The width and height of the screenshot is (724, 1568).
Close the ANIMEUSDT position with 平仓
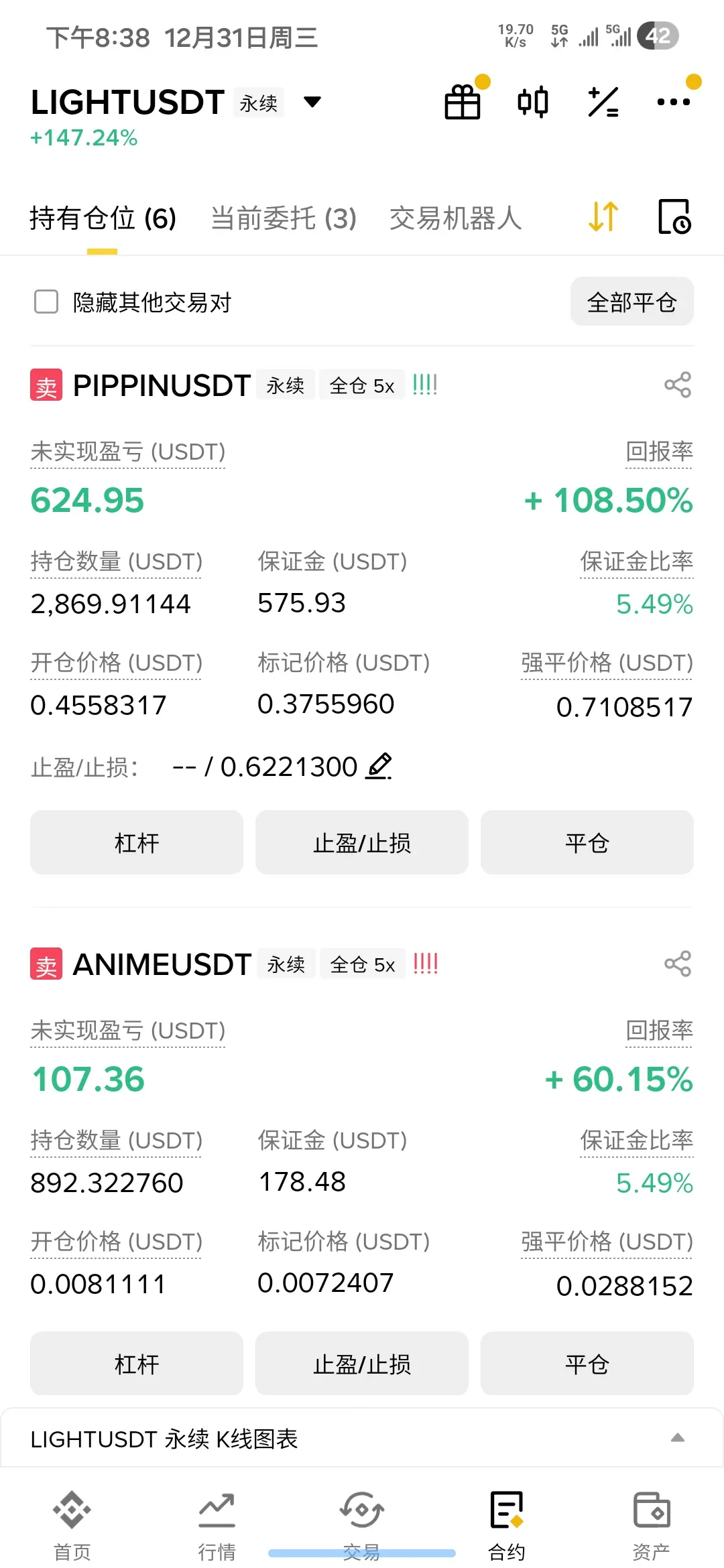click(x=587, y=1364)
